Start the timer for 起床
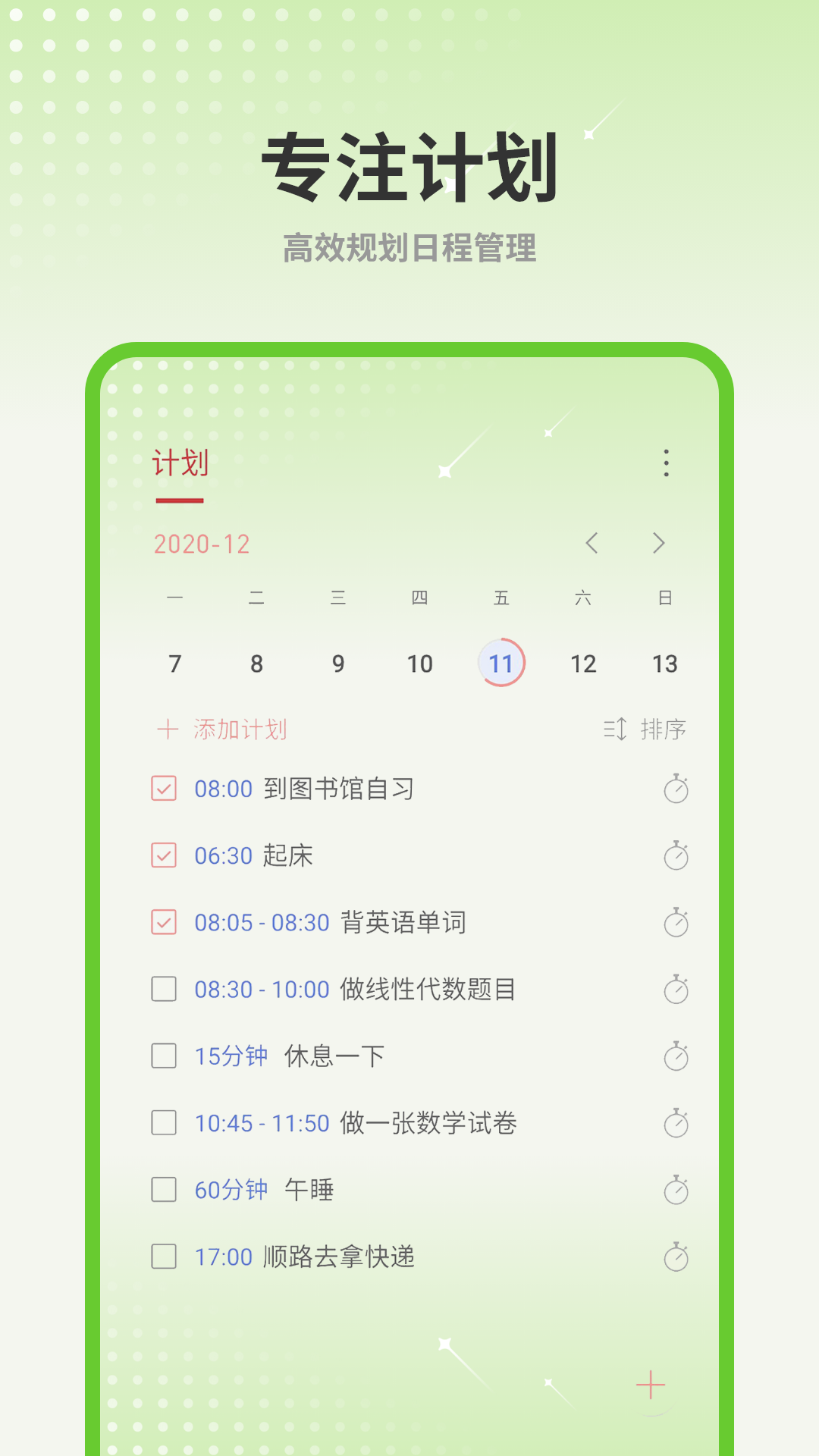This screenshot has height=1456, width=819. [677, 855]
